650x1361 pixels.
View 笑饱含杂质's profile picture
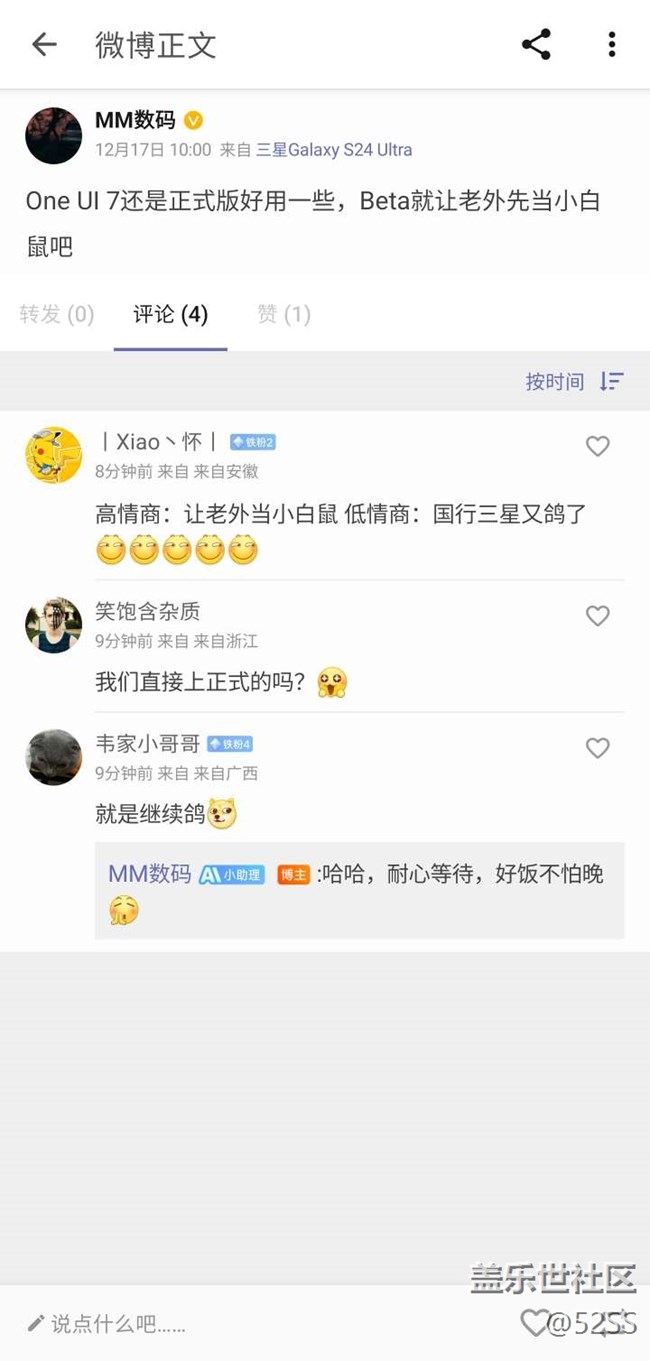53,625
